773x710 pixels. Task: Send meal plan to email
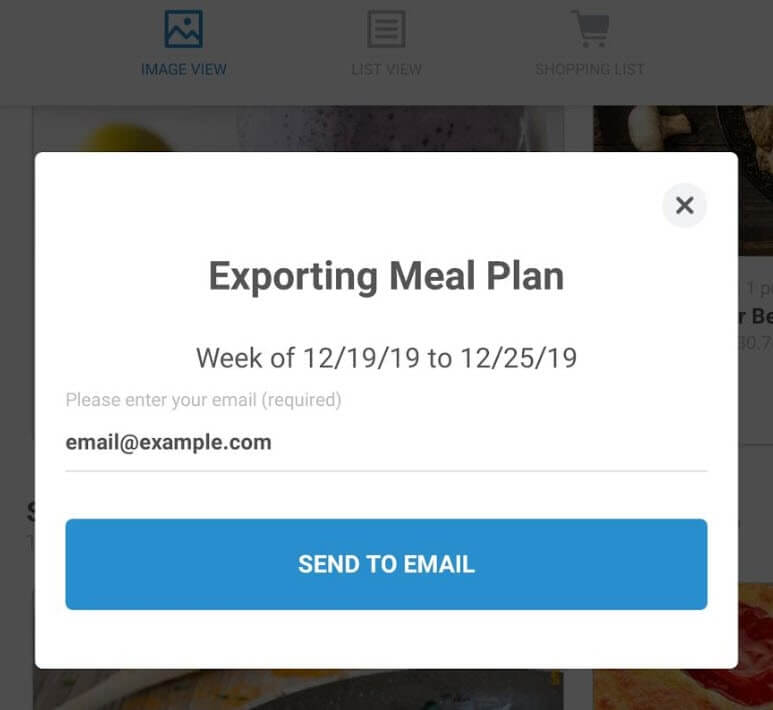click(386, 564)
